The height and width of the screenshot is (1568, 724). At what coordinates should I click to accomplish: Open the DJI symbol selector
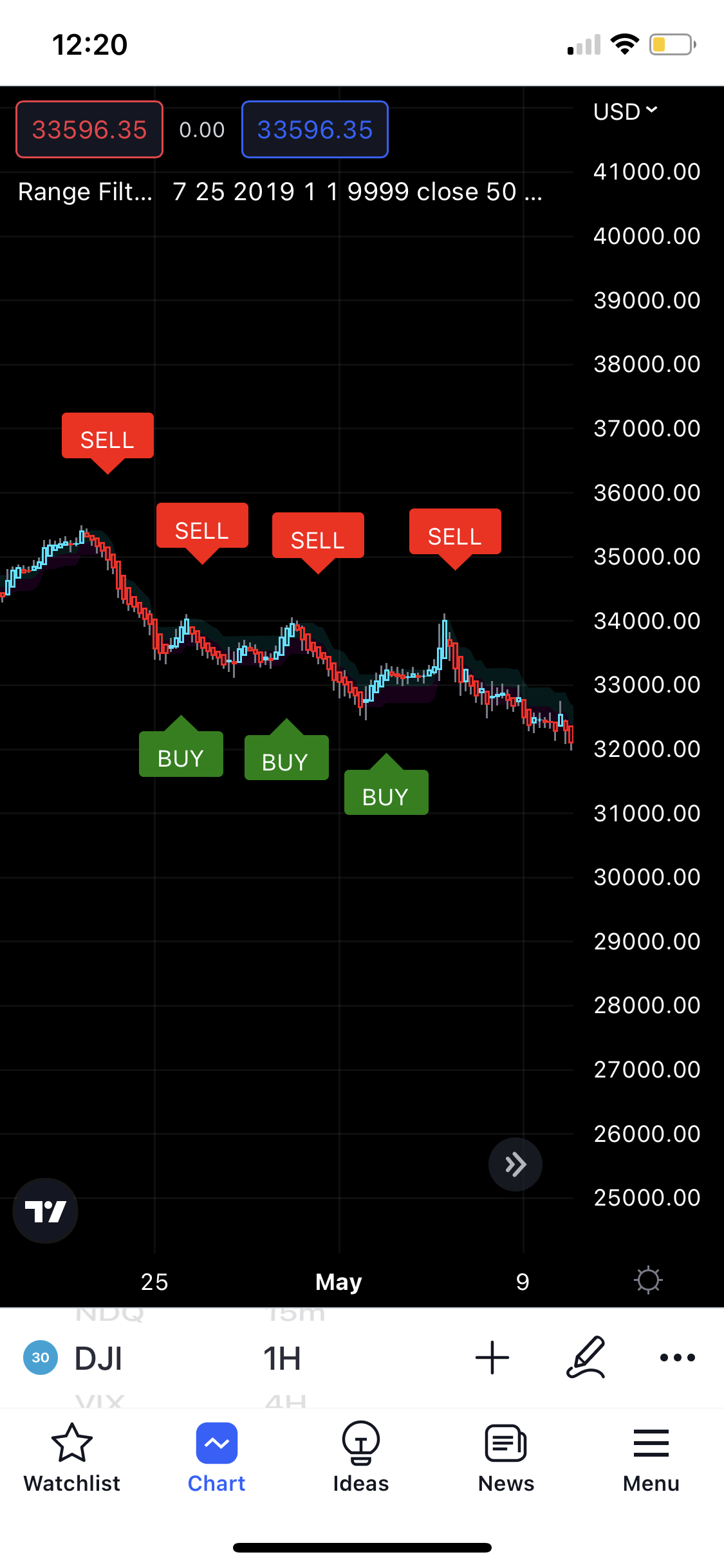pos(98,1358)
